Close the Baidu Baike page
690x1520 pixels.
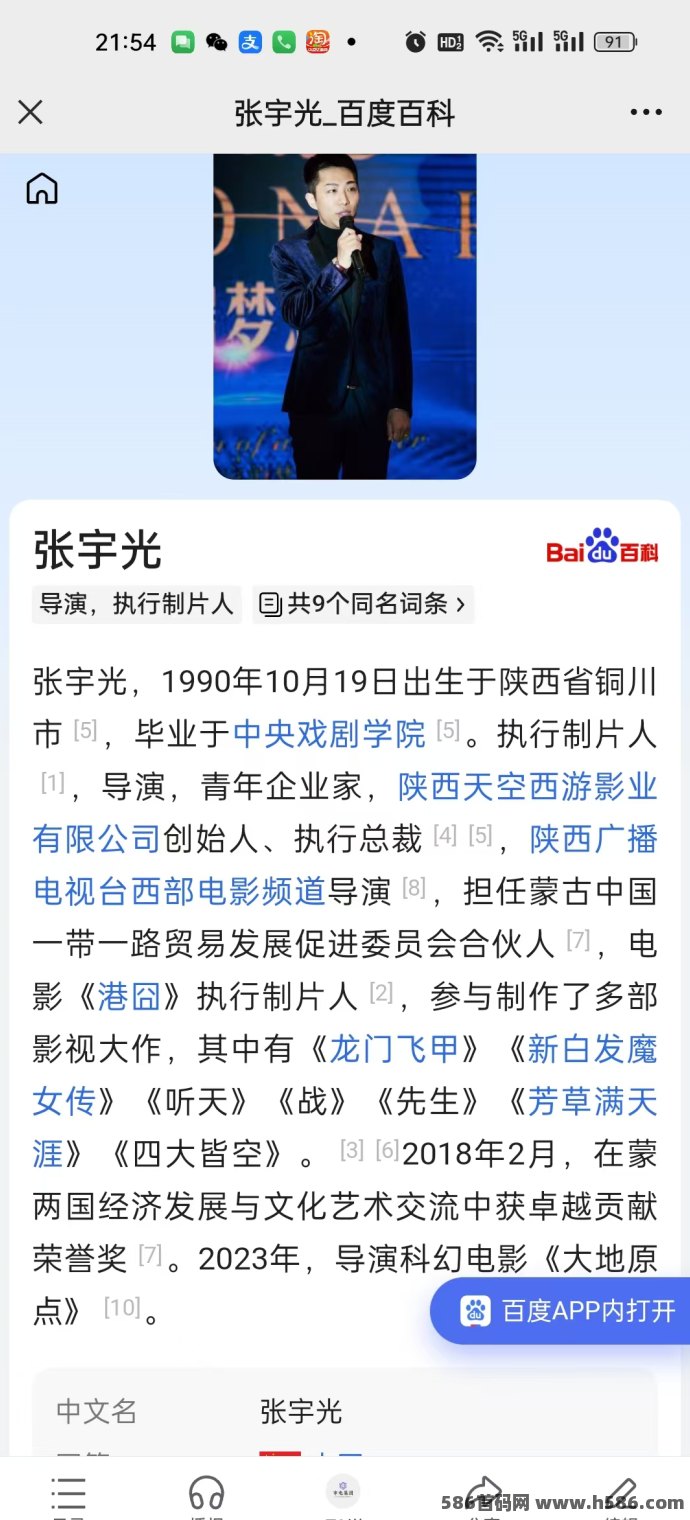tap(31, 112)
